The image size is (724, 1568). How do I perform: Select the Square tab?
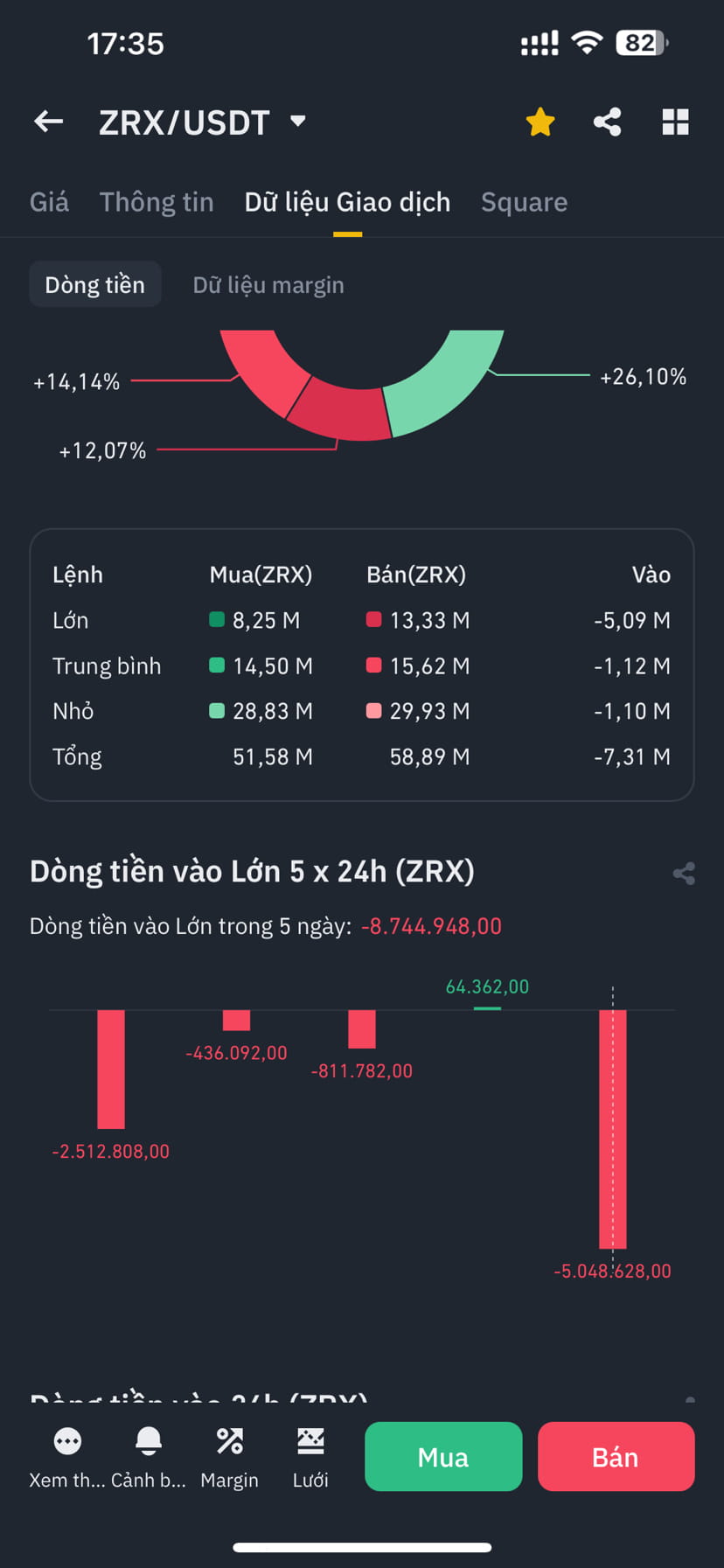click(x=524, y=202)
